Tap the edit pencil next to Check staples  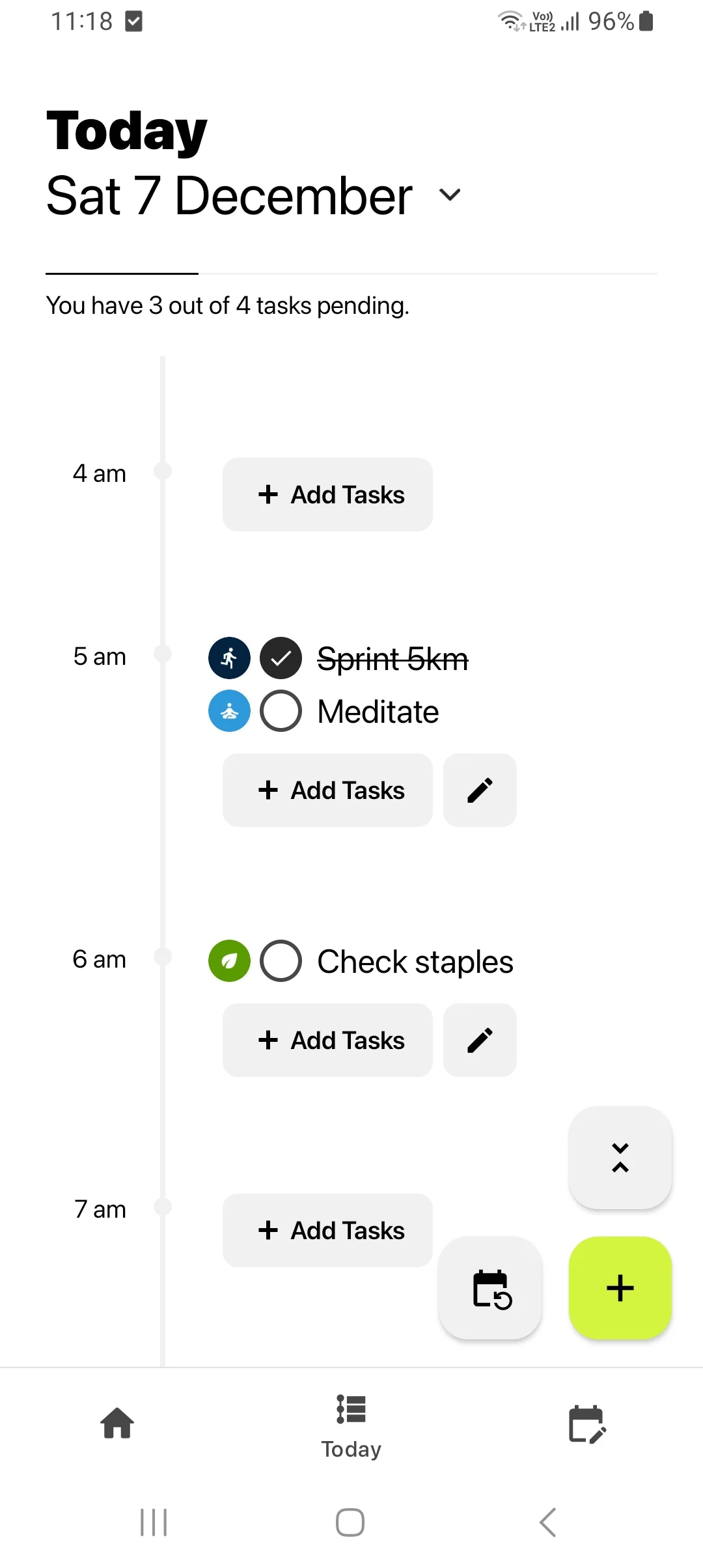click(480, 1040)
